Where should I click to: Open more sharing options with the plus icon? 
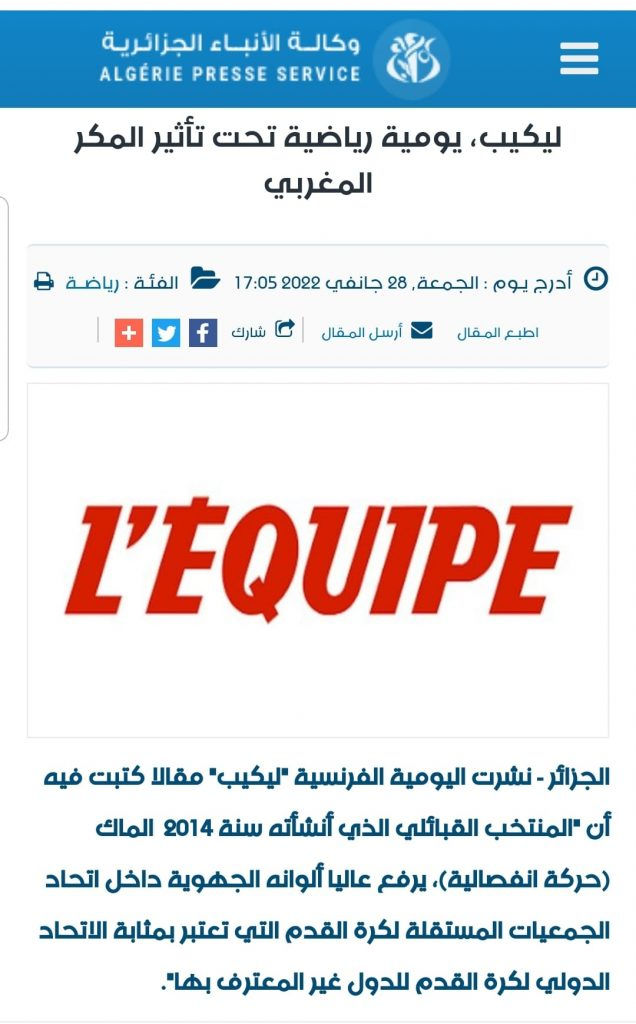point(129,333)
